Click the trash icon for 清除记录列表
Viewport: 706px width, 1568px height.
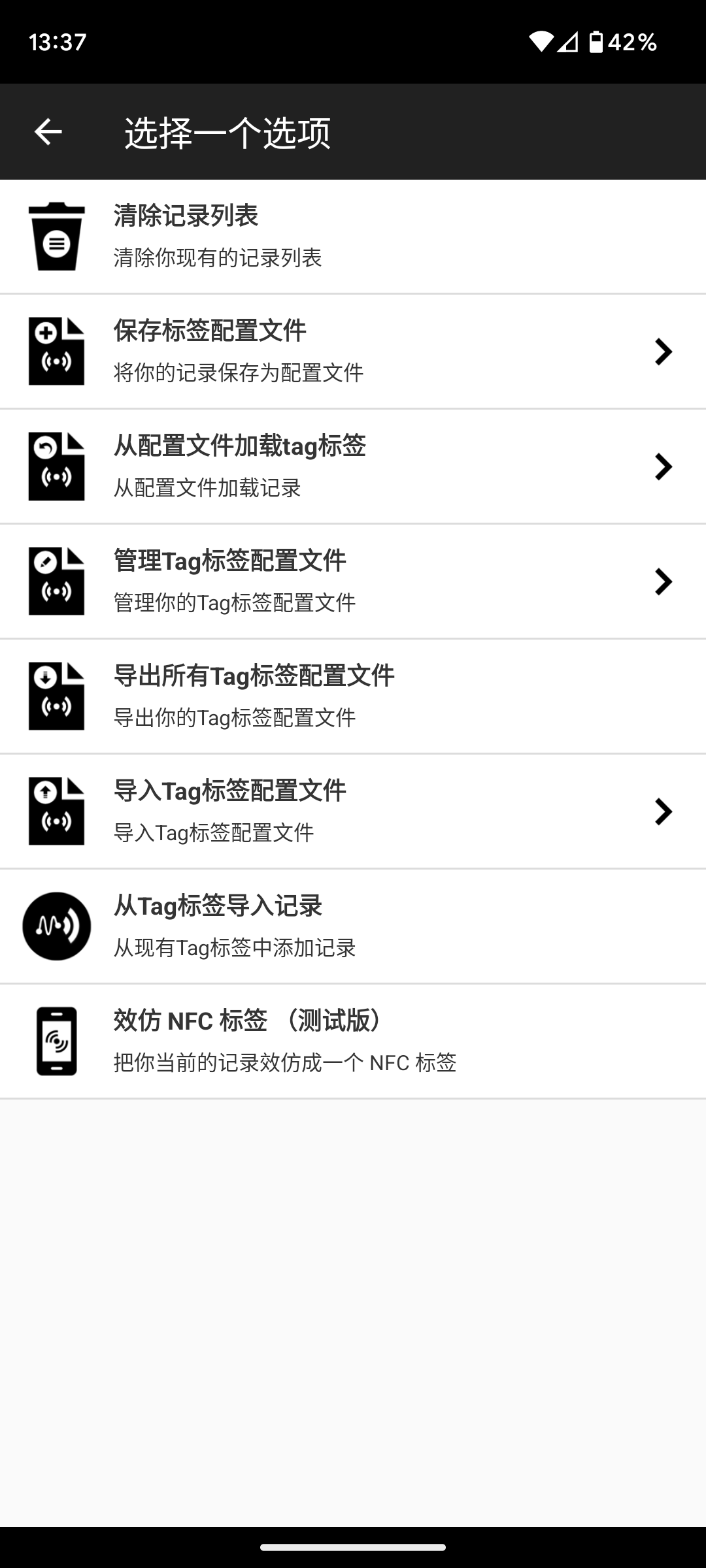click(x=56, y=237)
